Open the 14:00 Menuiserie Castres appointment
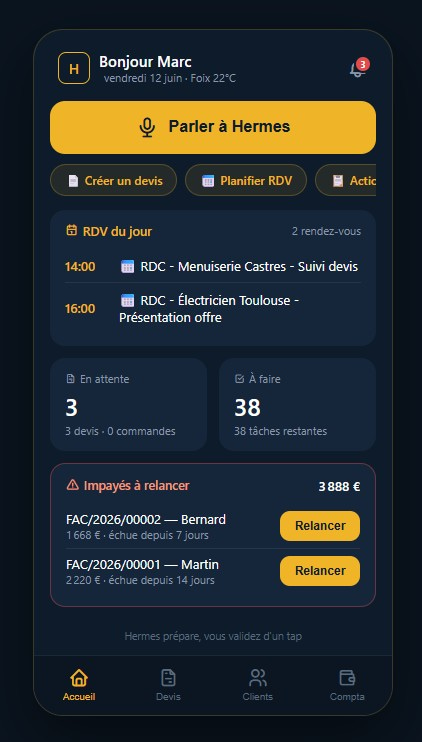 pyautogui.click(x=213, y=267)
